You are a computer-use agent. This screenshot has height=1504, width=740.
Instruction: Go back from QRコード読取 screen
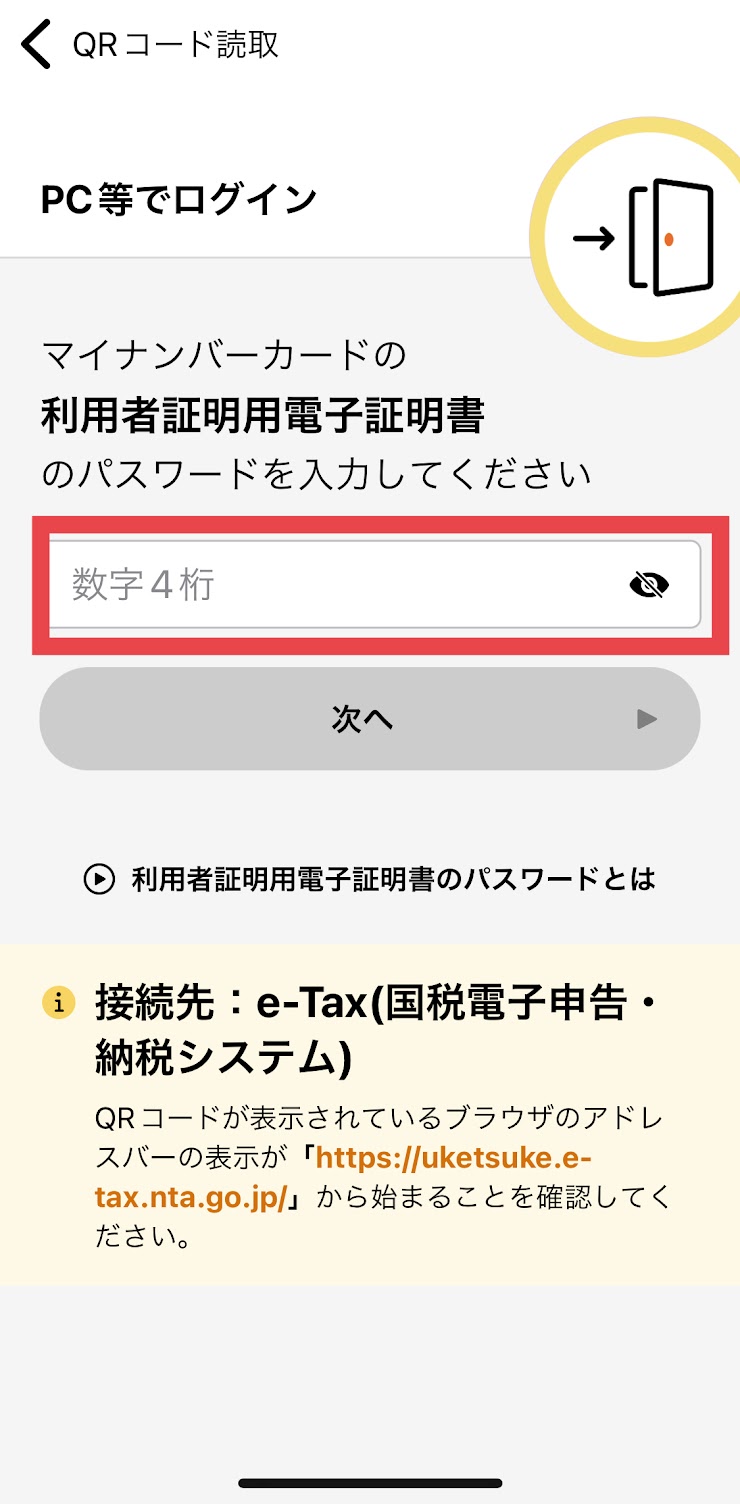pyautogui.click(x=37, y=46)
